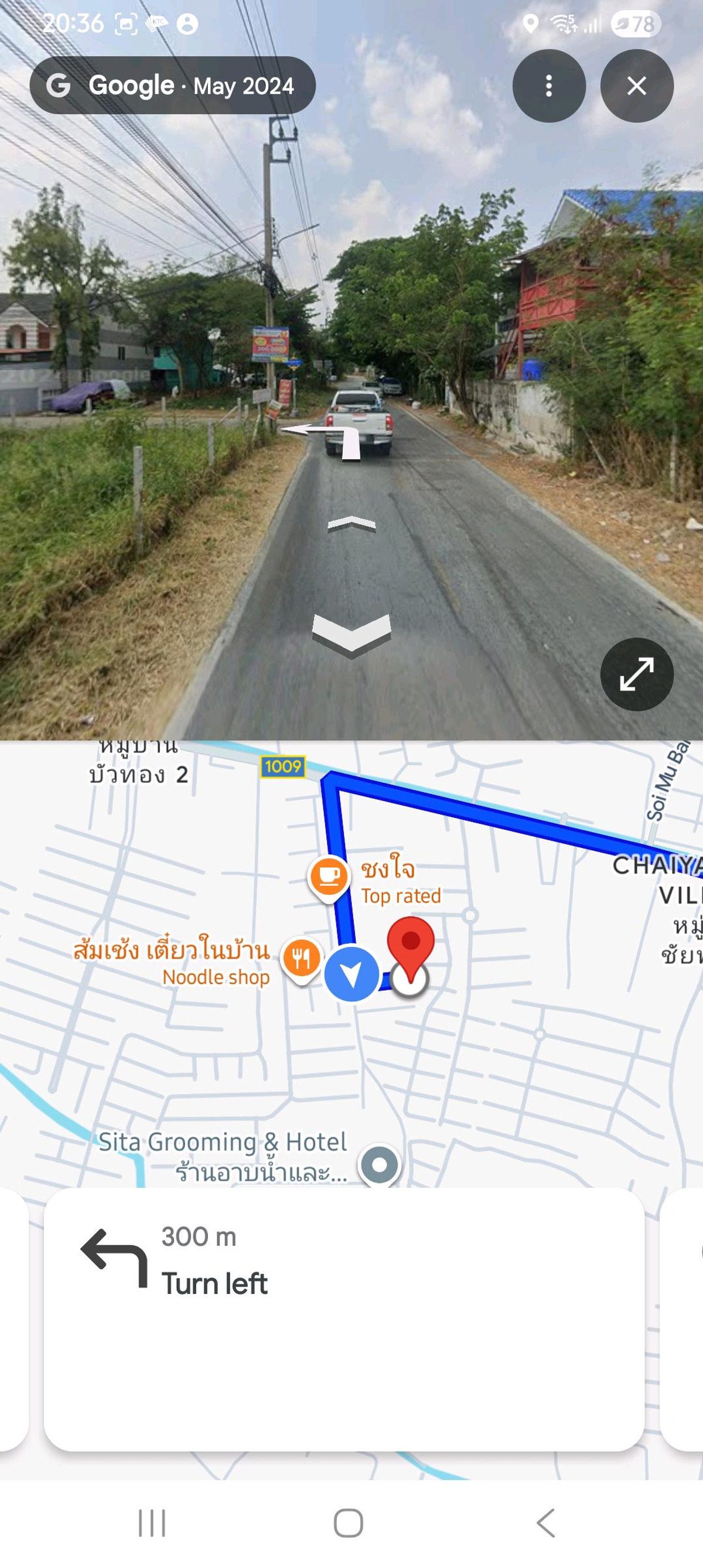Move backward along the street

(x=351, y=633)
